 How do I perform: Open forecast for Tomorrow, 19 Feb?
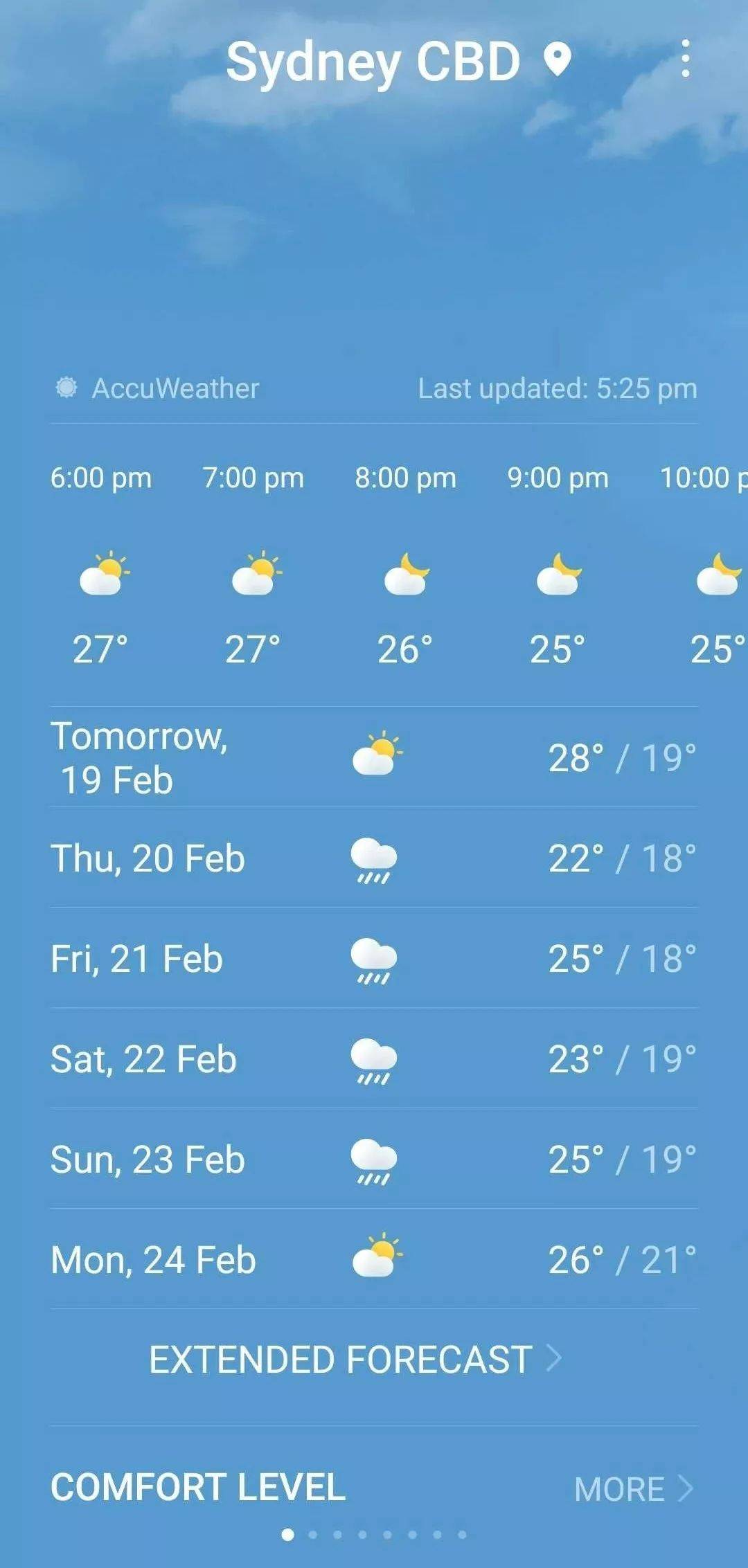click(x=374, y=757)
